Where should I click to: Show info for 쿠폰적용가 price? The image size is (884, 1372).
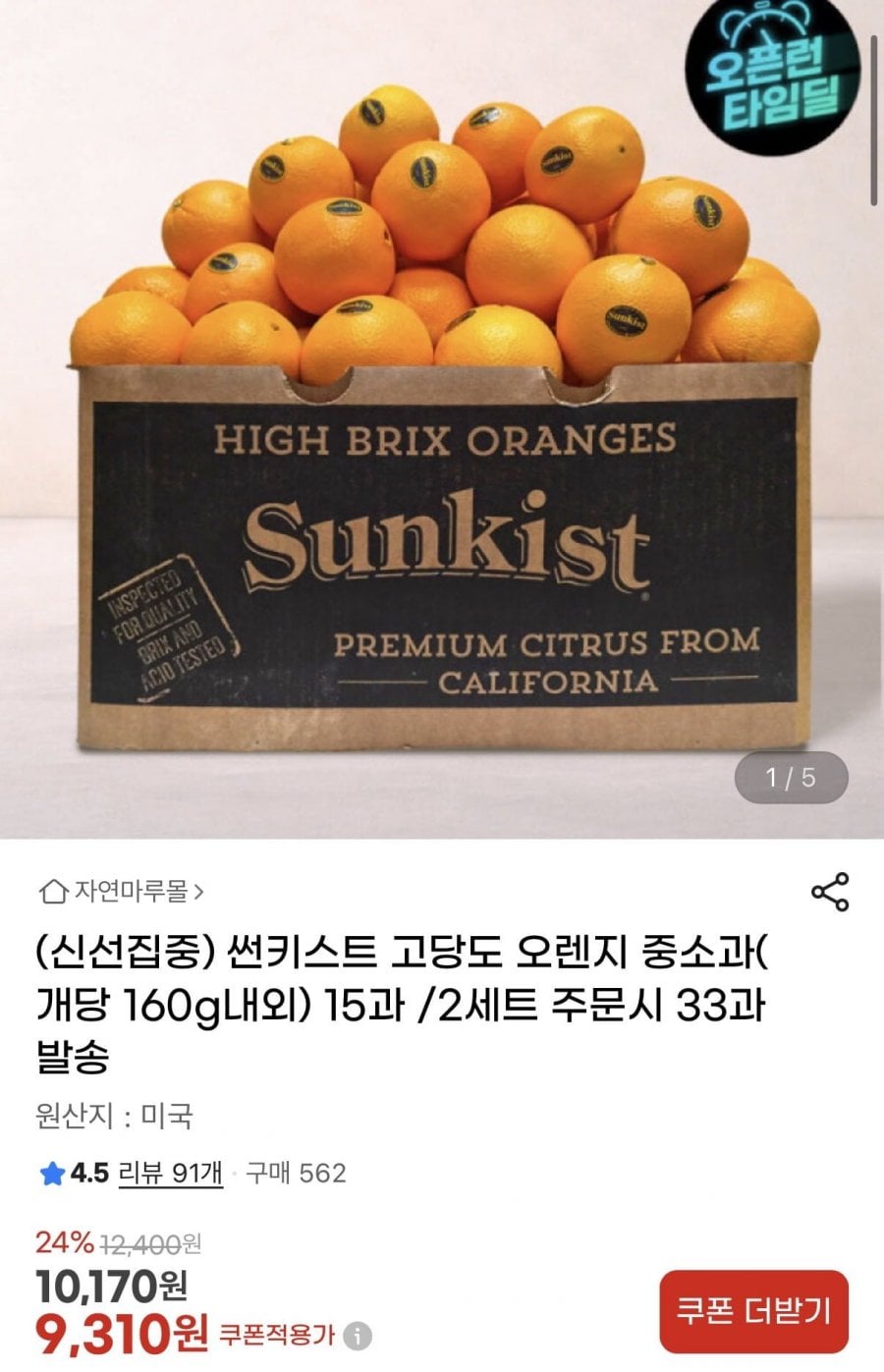point(360,1336)
